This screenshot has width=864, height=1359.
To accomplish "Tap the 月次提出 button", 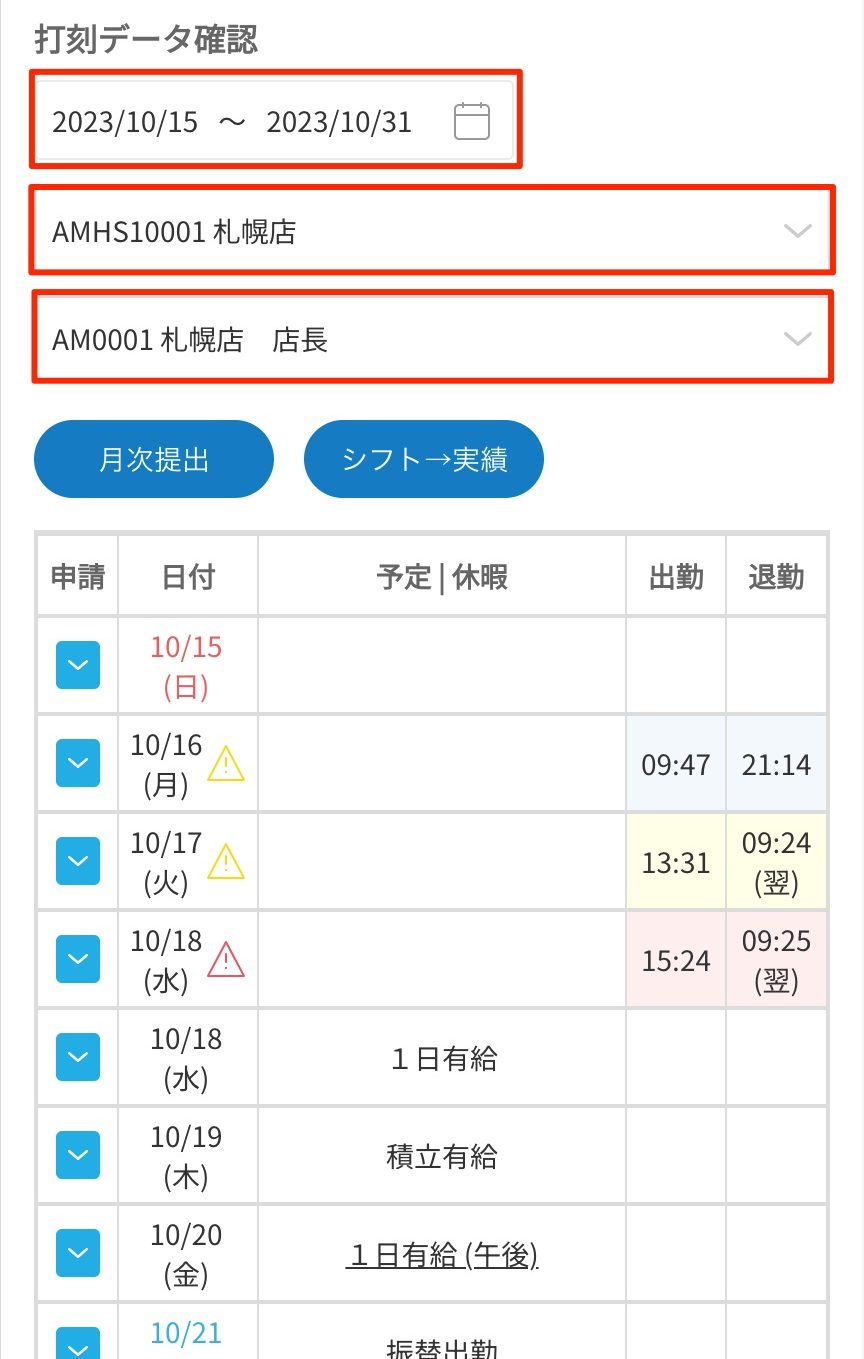I will coord(154,459).
